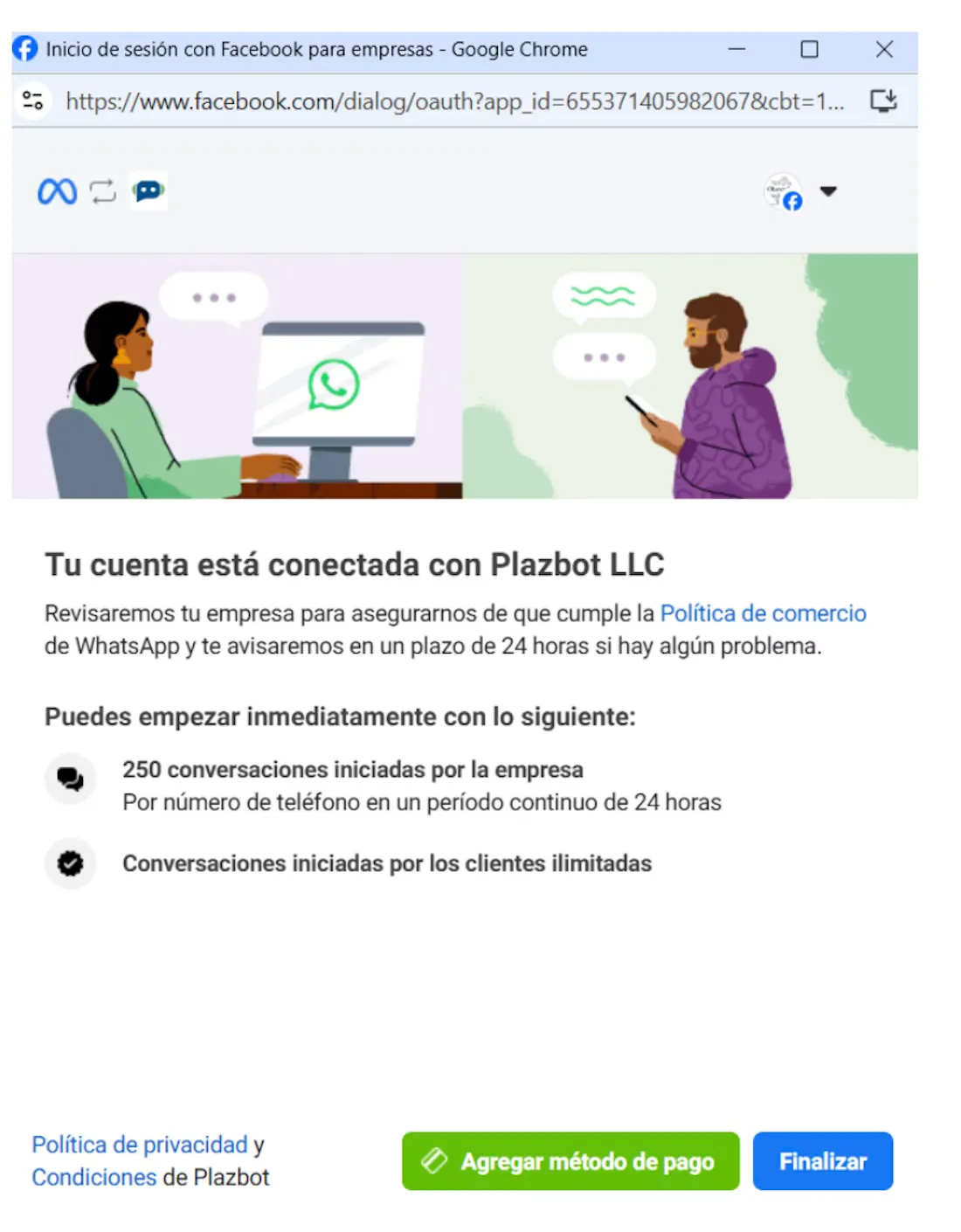
Task: Click the Facebook badge on the profile avatar
Action: click(793, 202)
